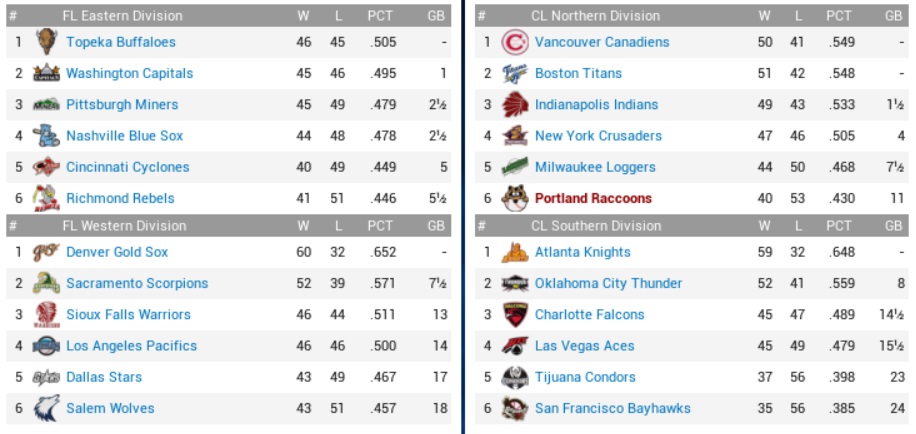916x434 pixels.
Task: Open the Vancouver Canadiens team page
Action: click(x=602, y=42)
